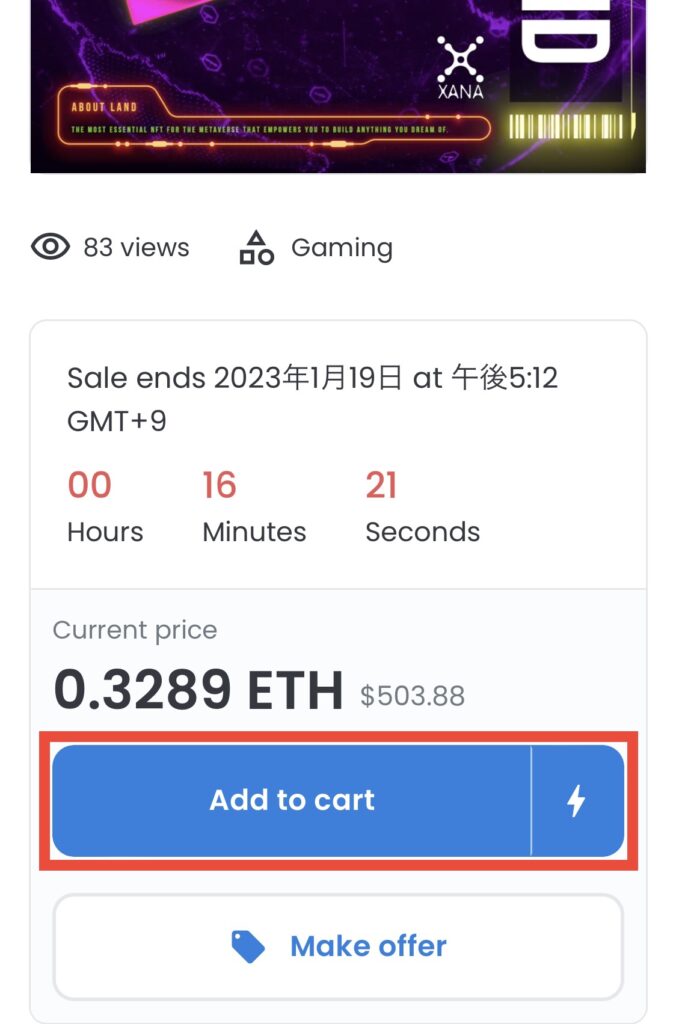Tap the lightning bolt buy now button
Image resolution: width=676 pixels, height=1024 pixels.
click(577, 800)
